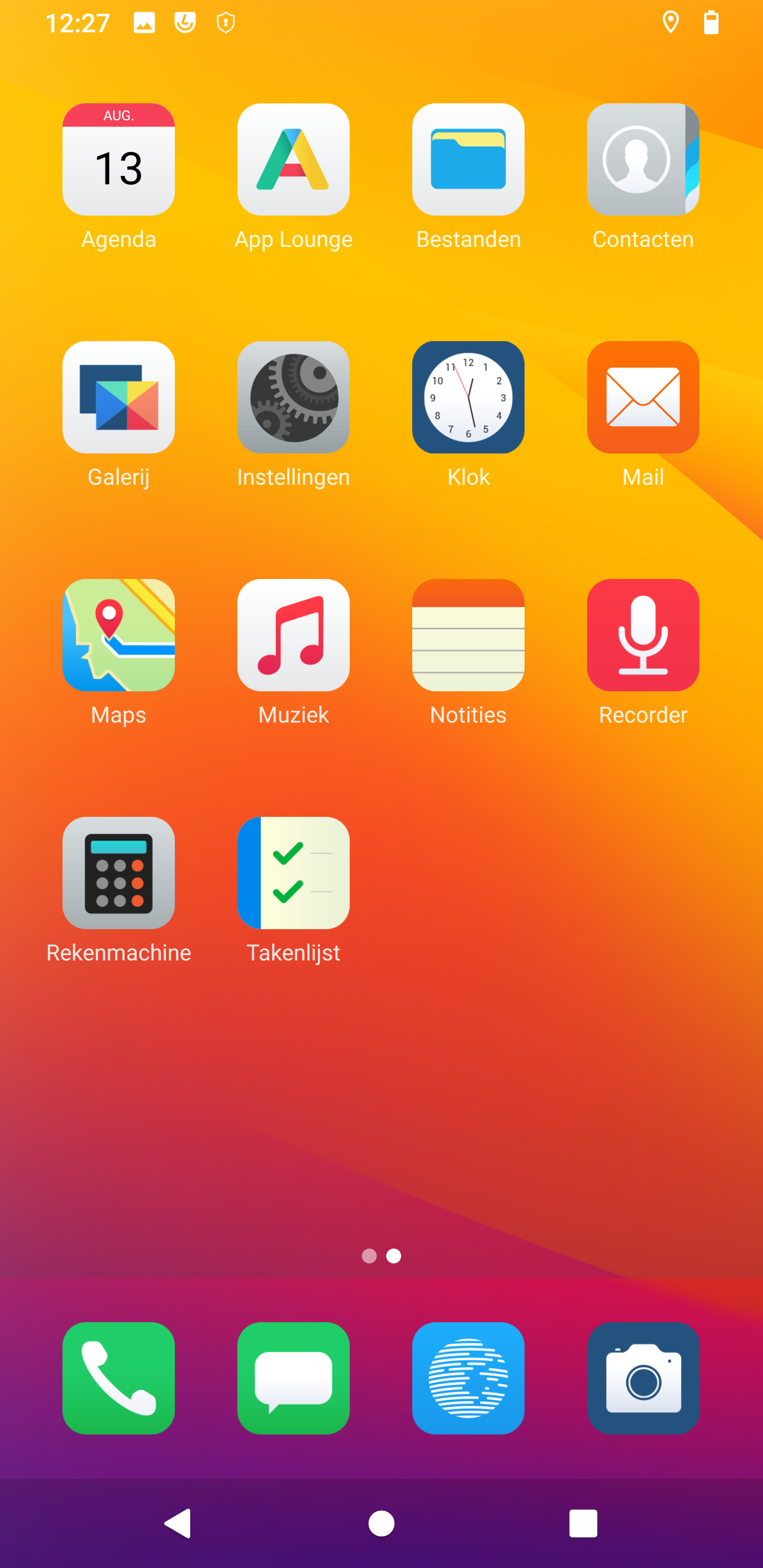The width and height of the screenshot is (763, 1568).
Task: Open Instellingen settings
Action: (294, 397)
